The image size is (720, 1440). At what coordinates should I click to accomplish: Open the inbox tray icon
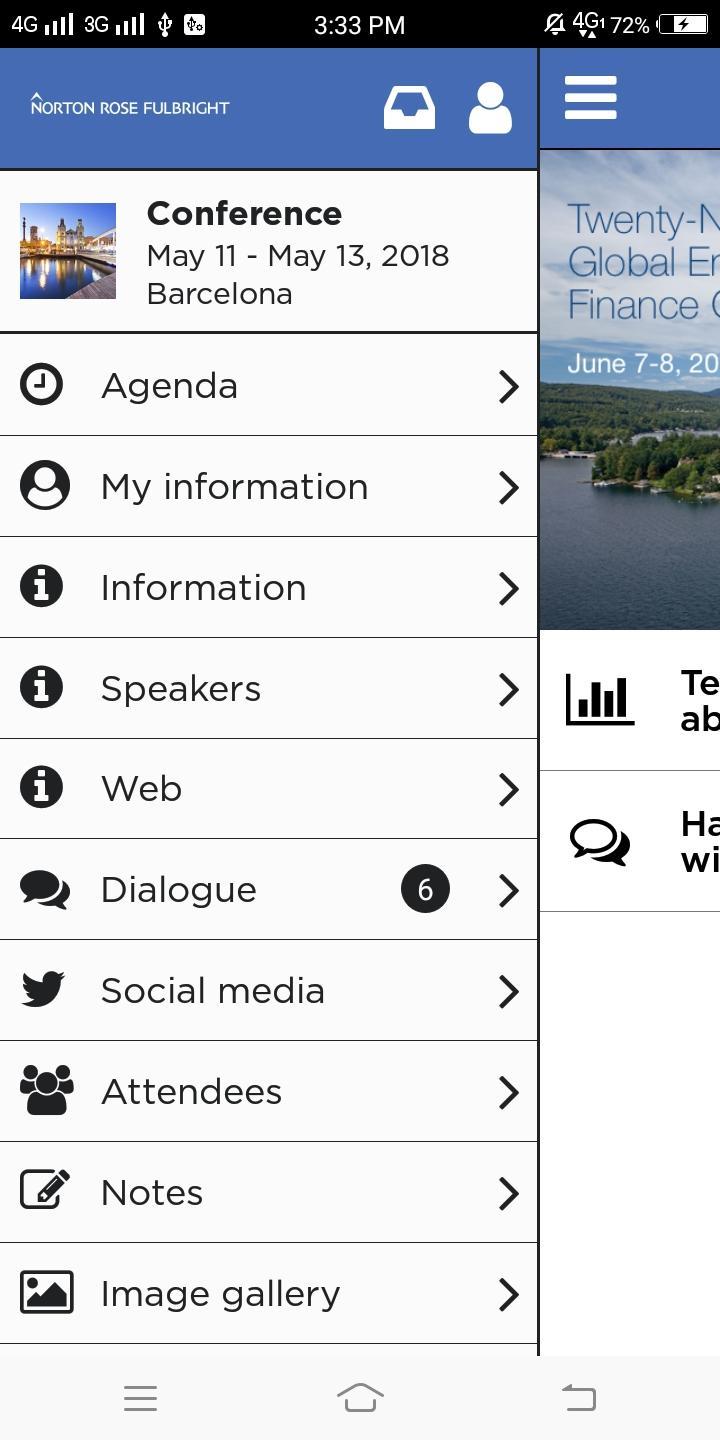(409, 108)
